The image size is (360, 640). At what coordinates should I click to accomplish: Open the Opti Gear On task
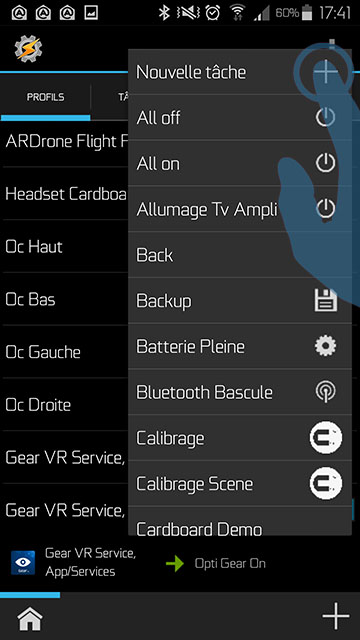[230, 564]
